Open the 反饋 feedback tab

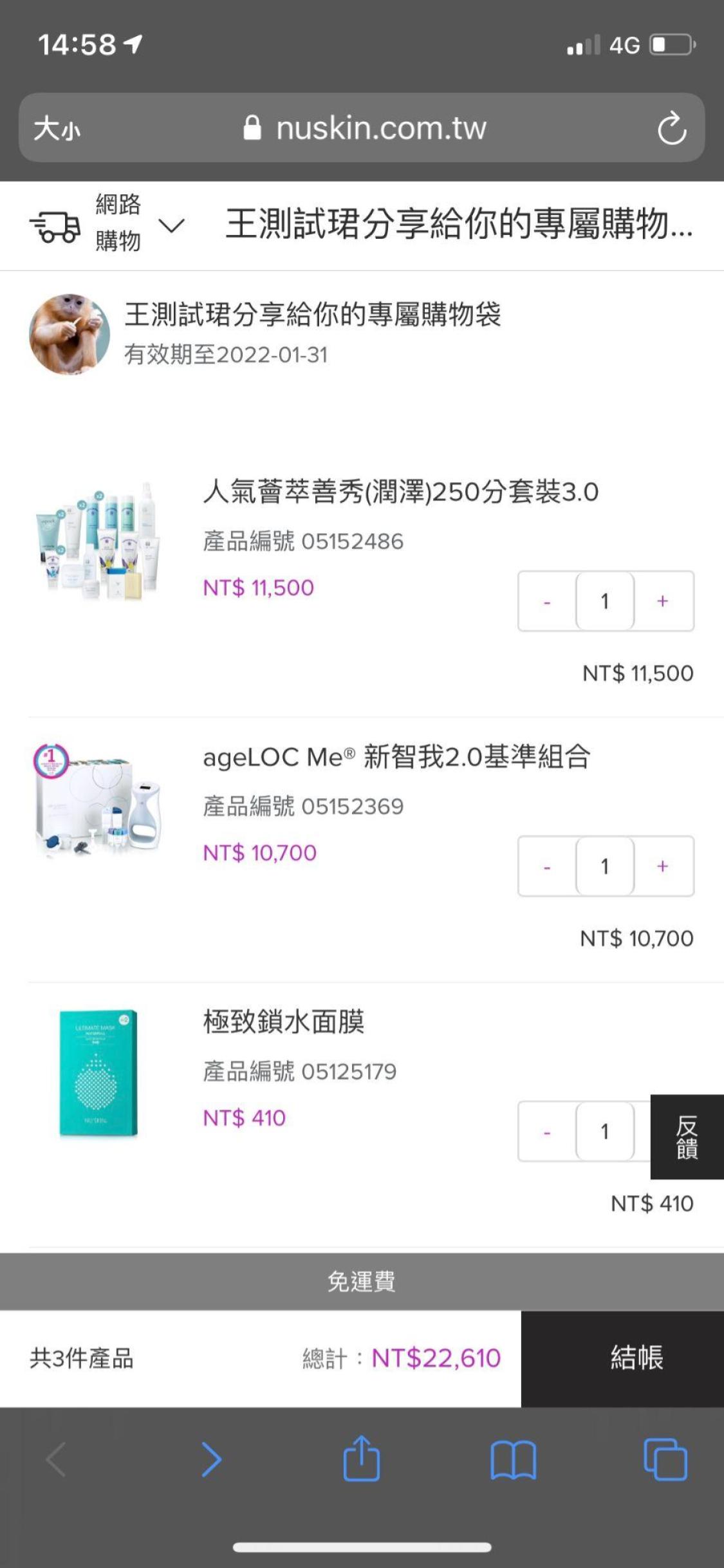coord(687,1137)
